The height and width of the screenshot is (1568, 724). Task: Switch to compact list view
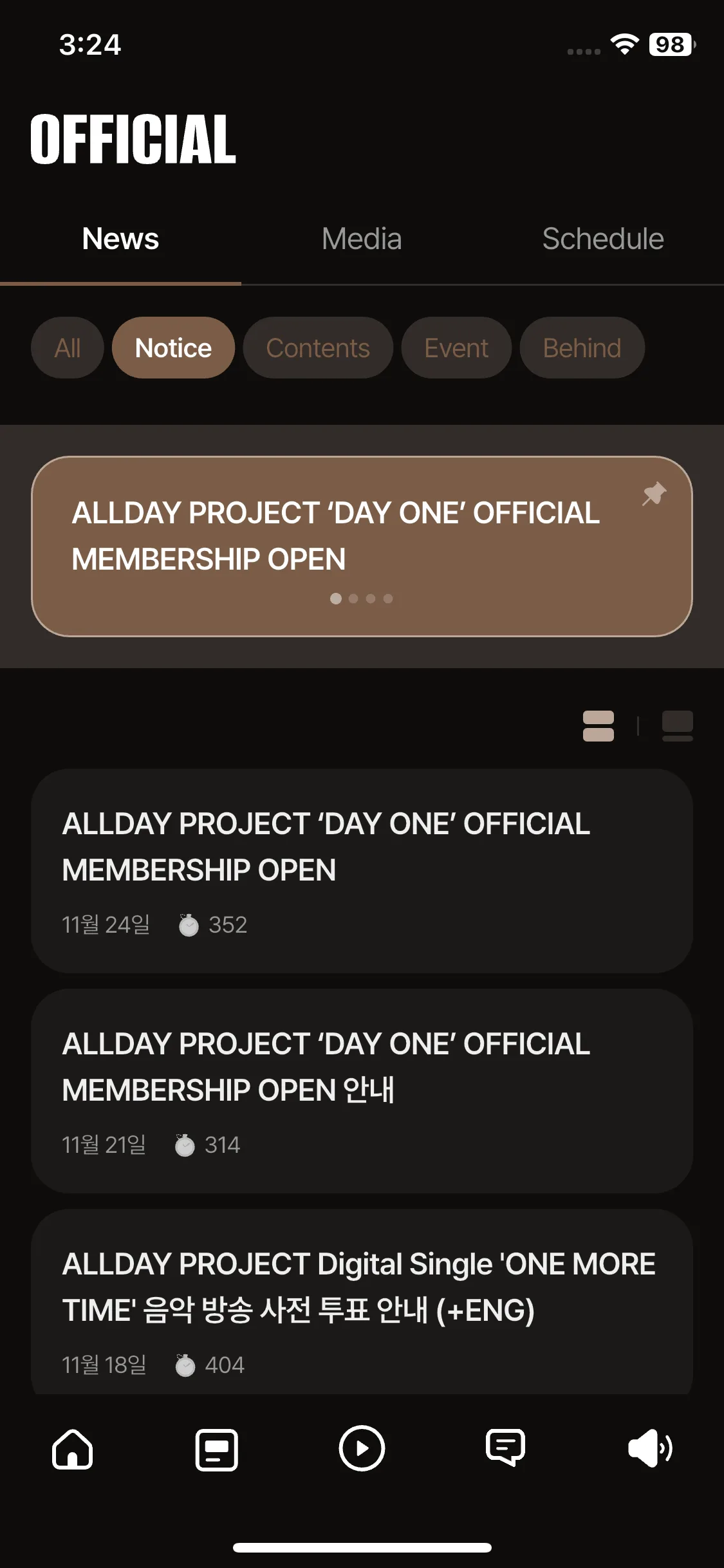[x=599, y=726]
